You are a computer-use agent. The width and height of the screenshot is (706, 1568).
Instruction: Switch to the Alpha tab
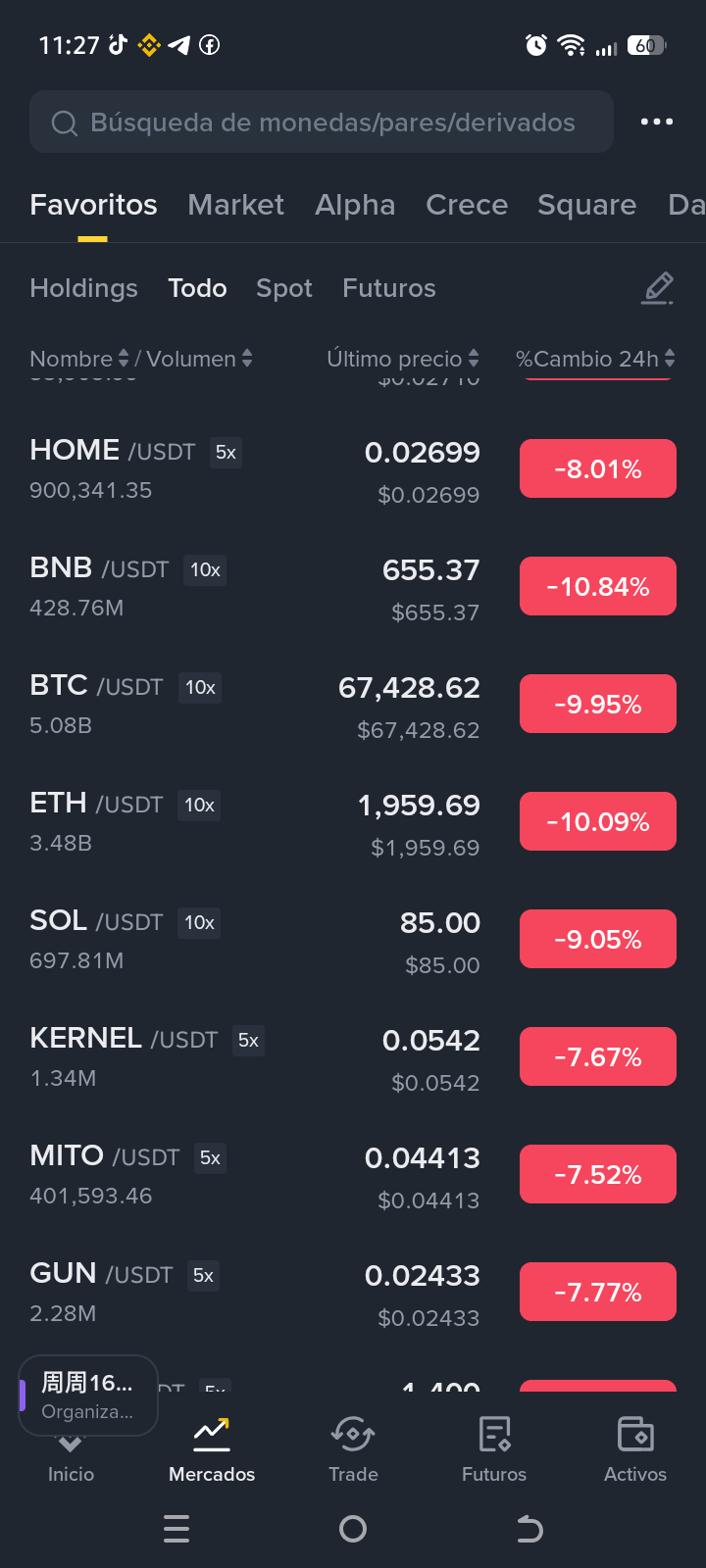pyautogui.click(x=355, y=205)
